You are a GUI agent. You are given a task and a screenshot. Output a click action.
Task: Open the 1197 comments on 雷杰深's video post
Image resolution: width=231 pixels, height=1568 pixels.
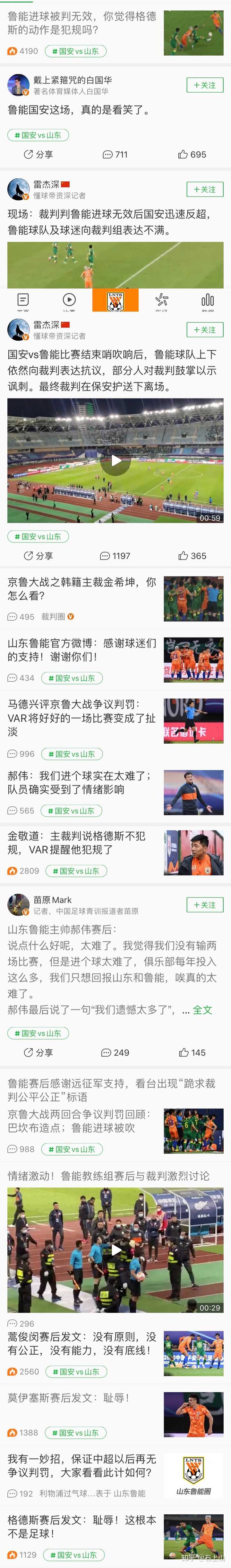tap(115, 556)
